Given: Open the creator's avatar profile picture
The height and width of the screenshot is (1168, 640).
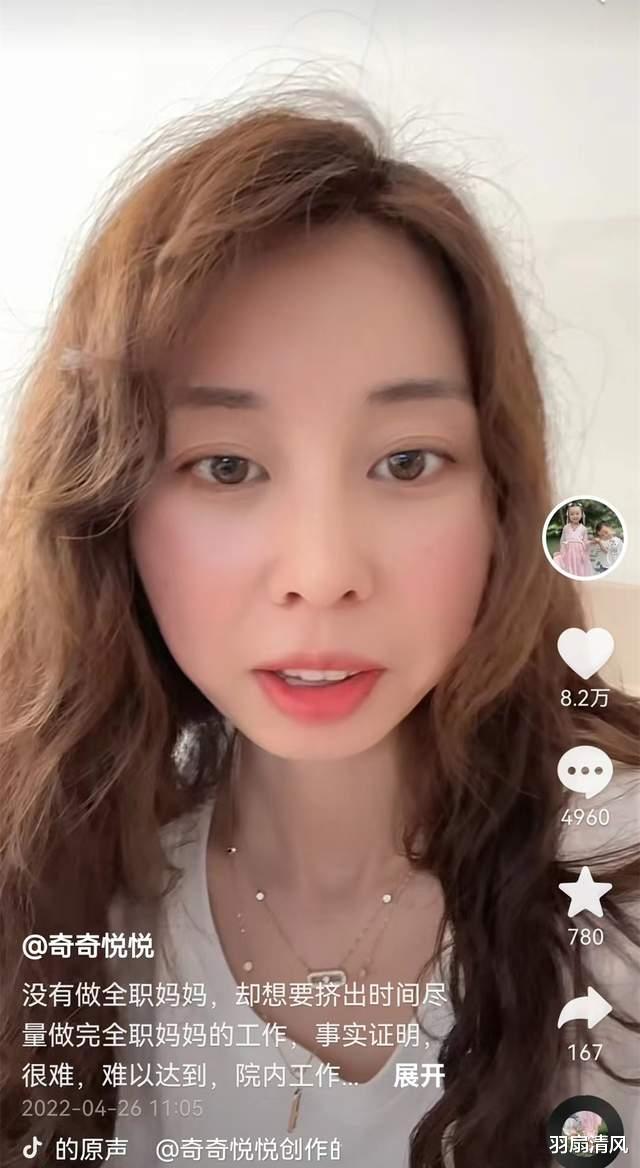Looking at the screenshot, I should coord(584,538).
